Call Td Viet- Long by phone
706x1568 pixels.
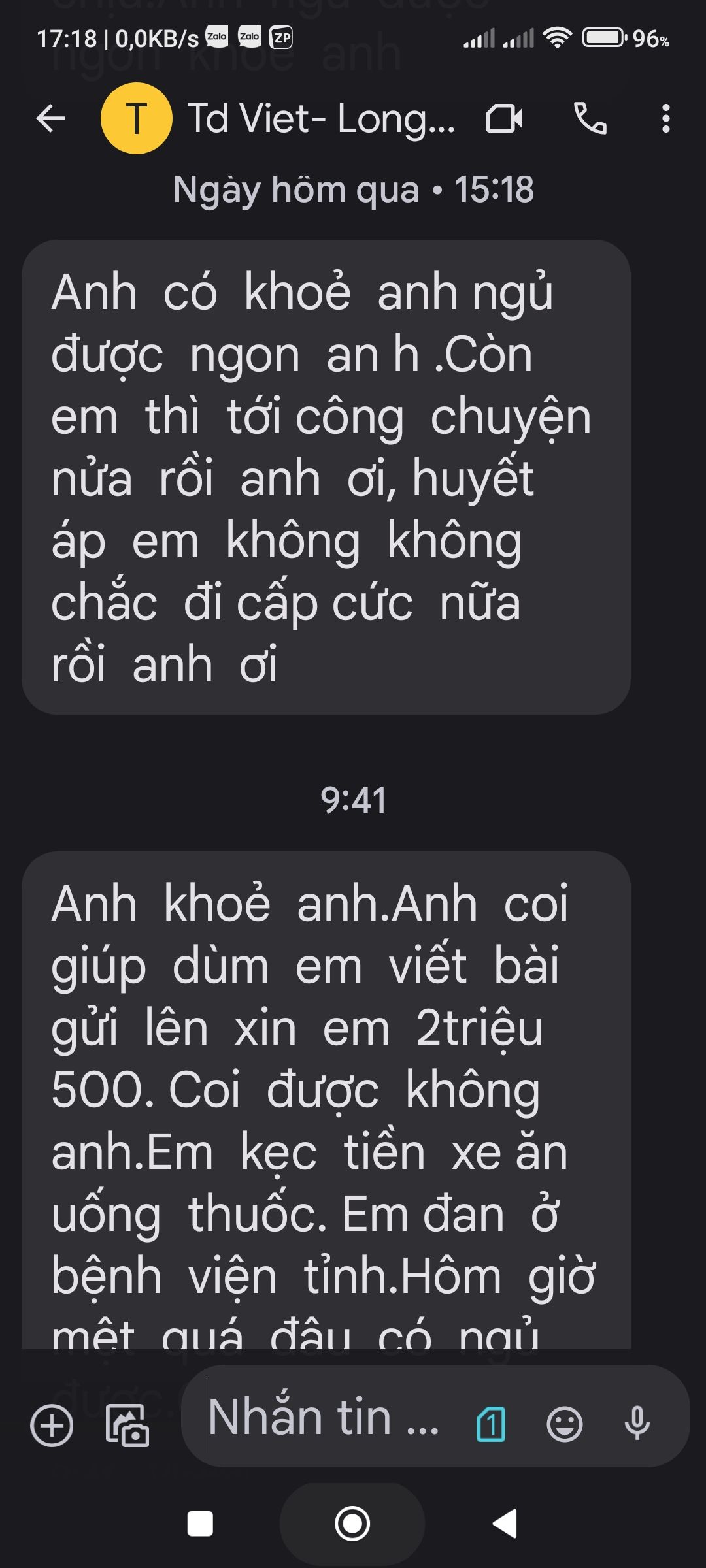point(590,119)
